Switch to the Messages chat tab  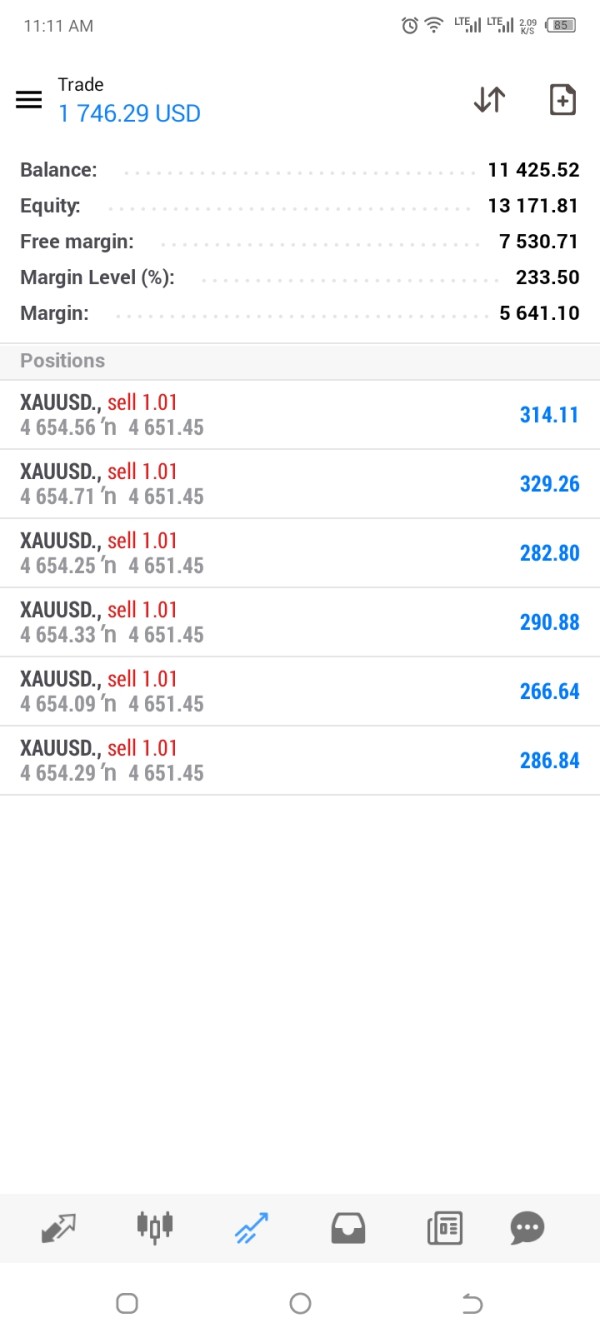pyautogui.click(x=527, y=1227)
